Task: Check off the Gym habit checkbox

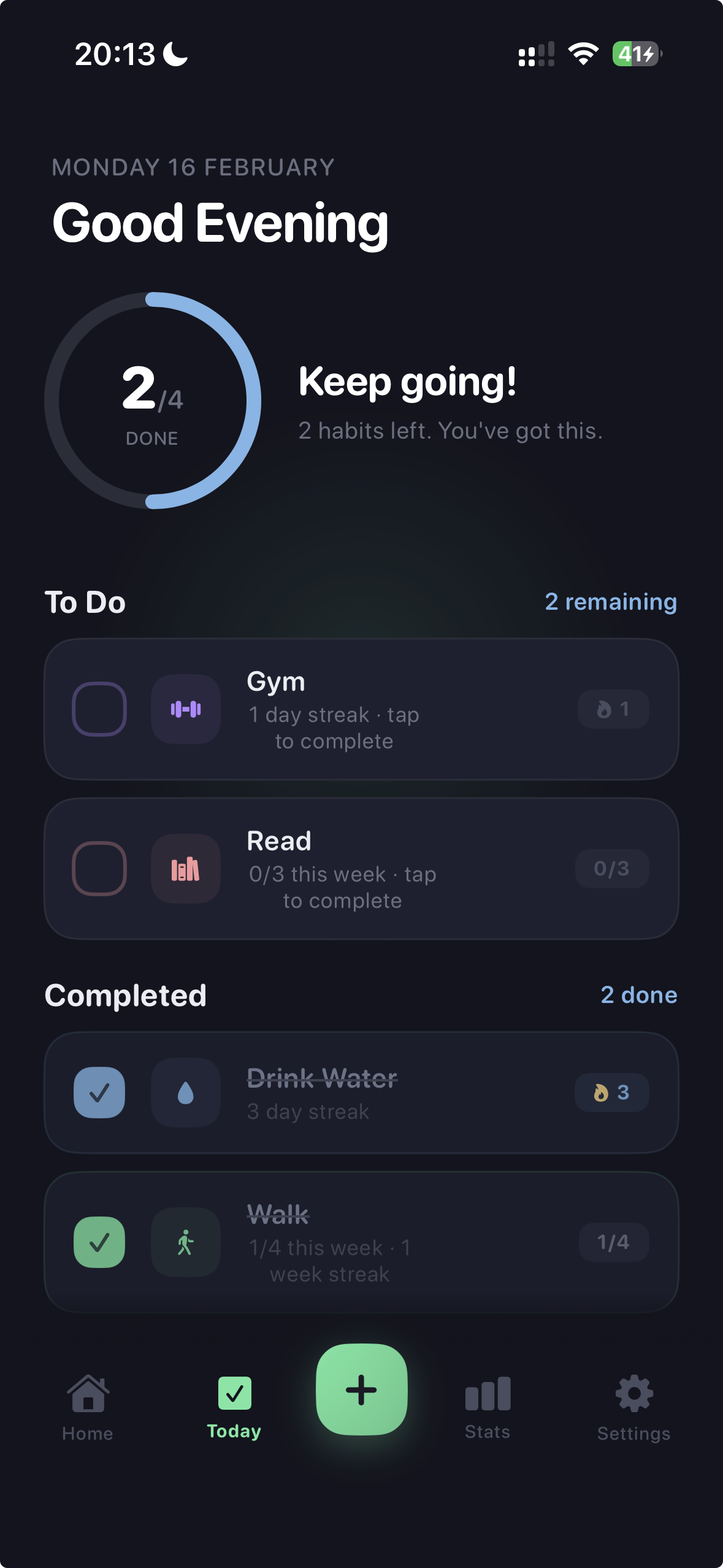Action: click(99, 709)
